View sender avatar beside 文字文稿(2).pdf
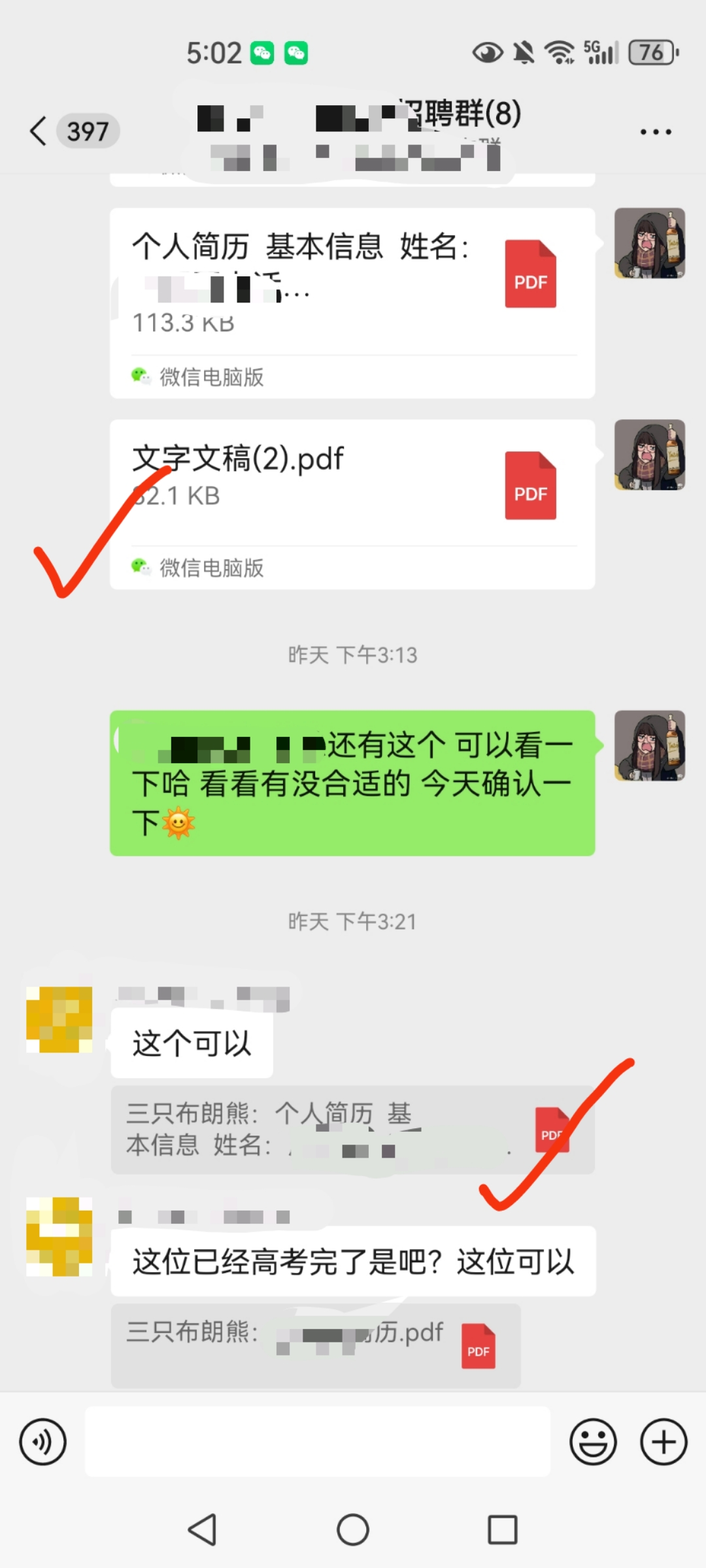 point(649,455)
